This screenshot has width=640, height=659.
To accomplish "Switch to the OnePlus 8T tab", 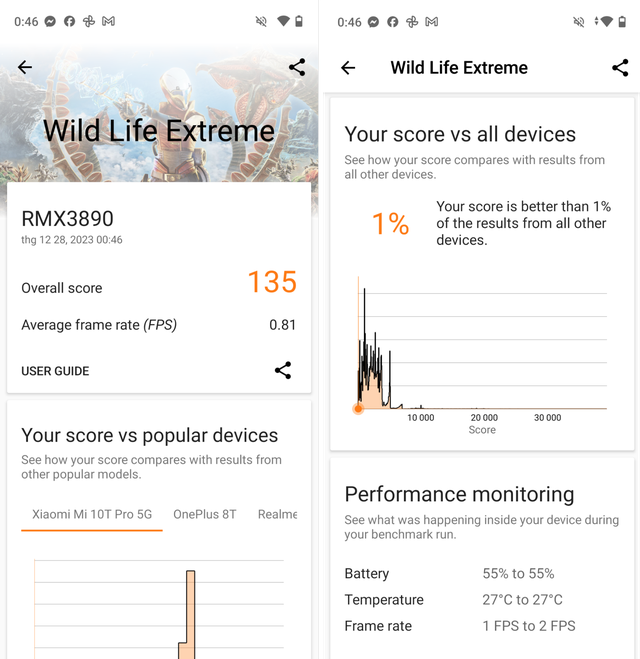I will (x=205, y=514).
